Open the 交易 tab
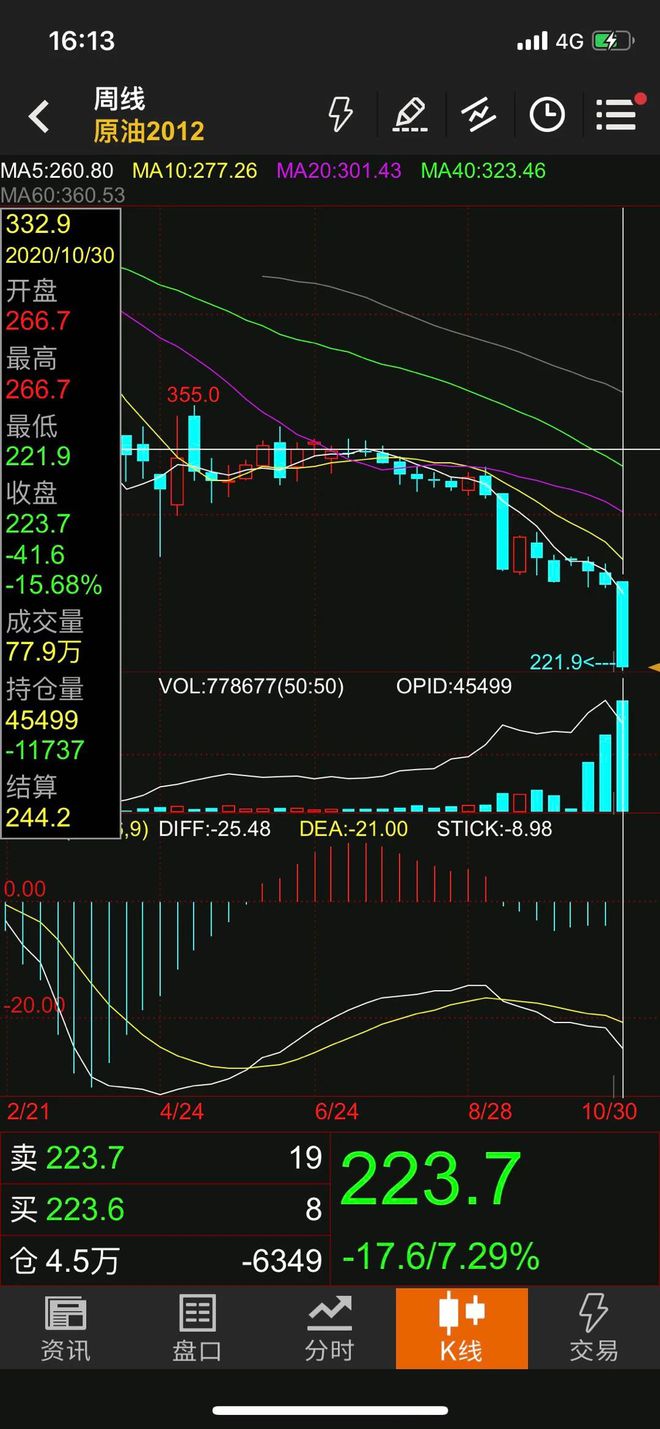Image resolution: width=660 pixels, height=1429 pixels. pos(594,1328)
